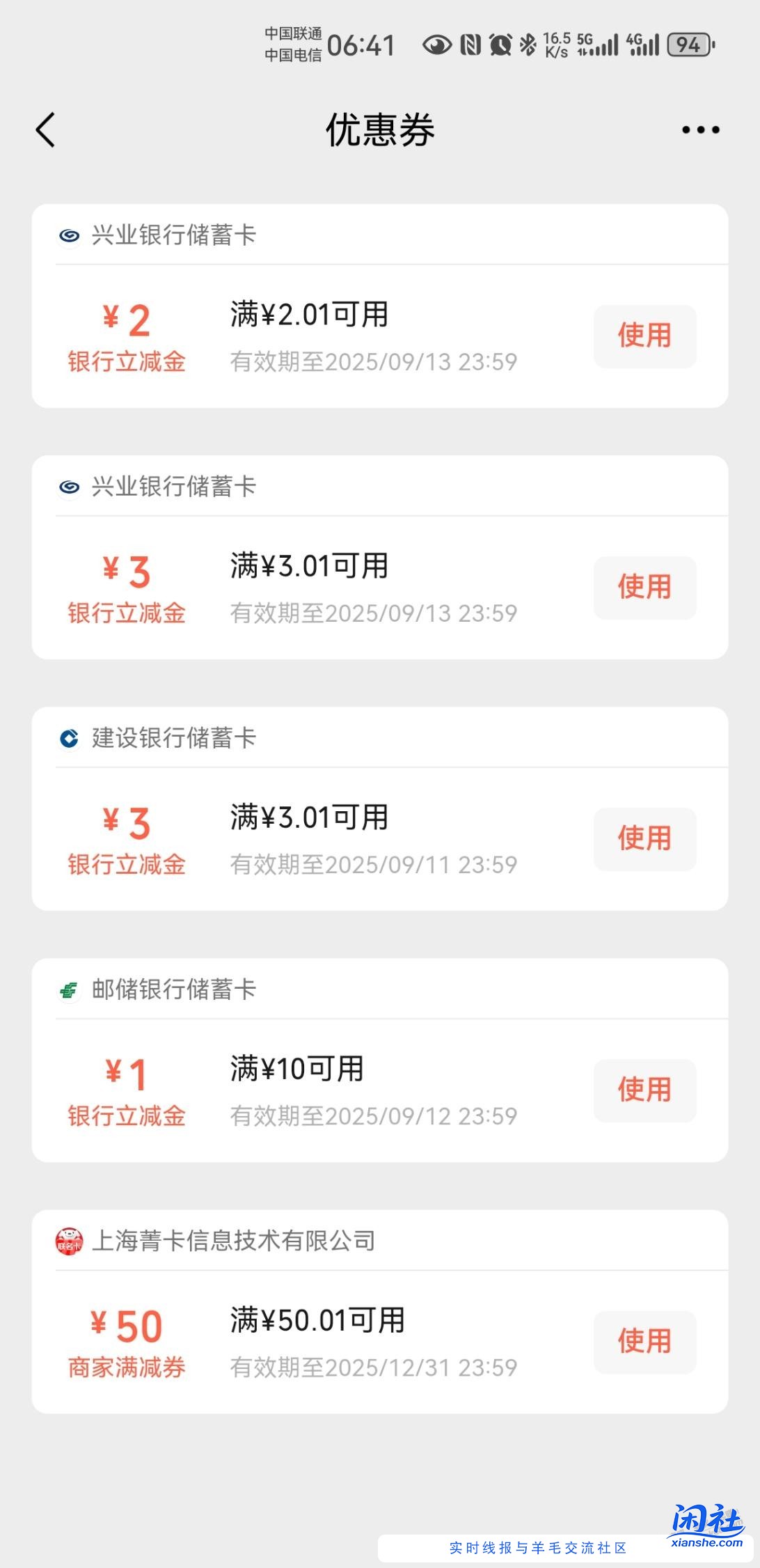The width and height of the screenshot is (760, 1568).
Task: Tap the 优惠券 page title
Action: tap(380, 131)
